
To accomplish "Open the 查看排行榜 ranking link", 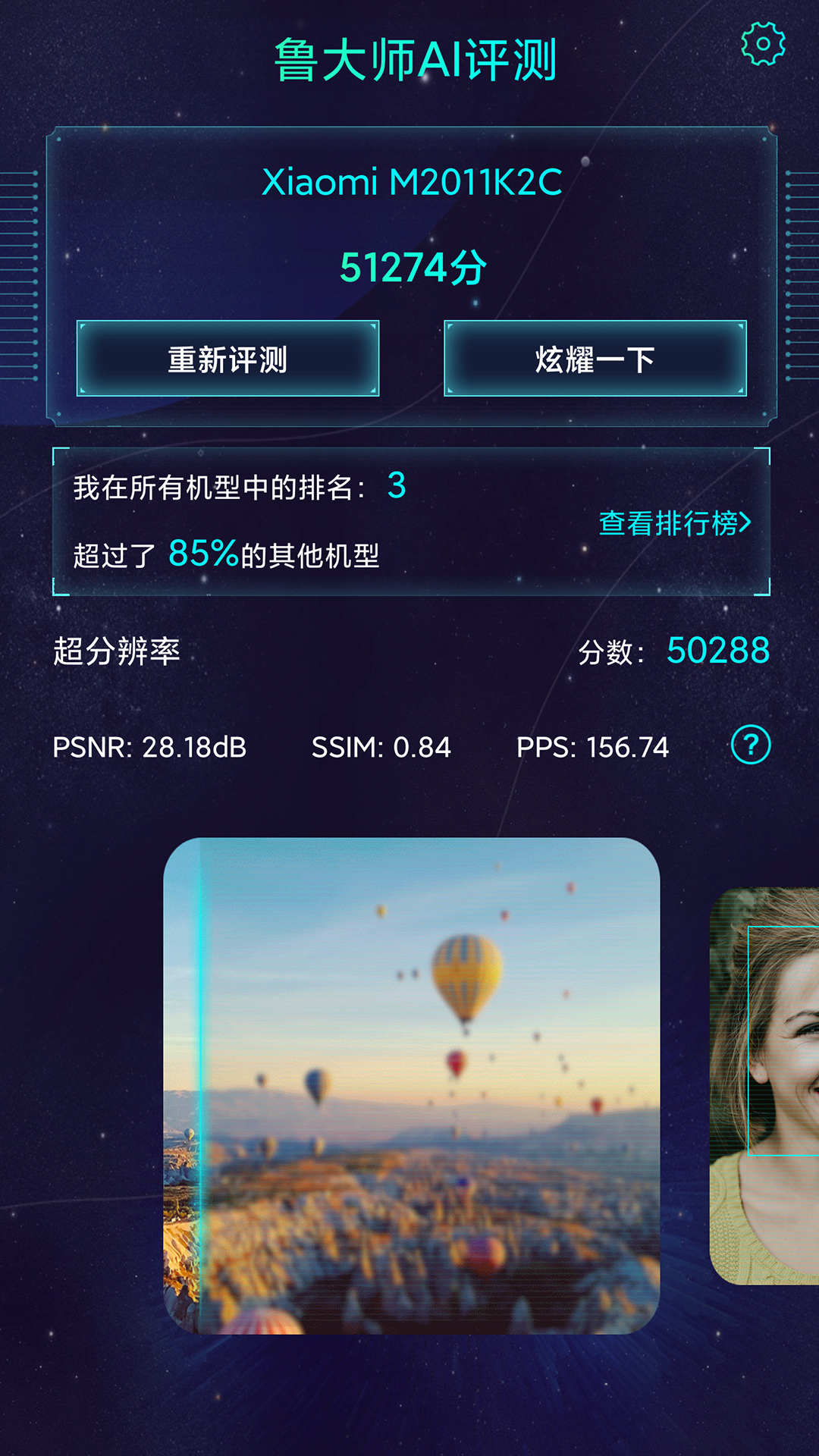I will [x=674, y=523].
